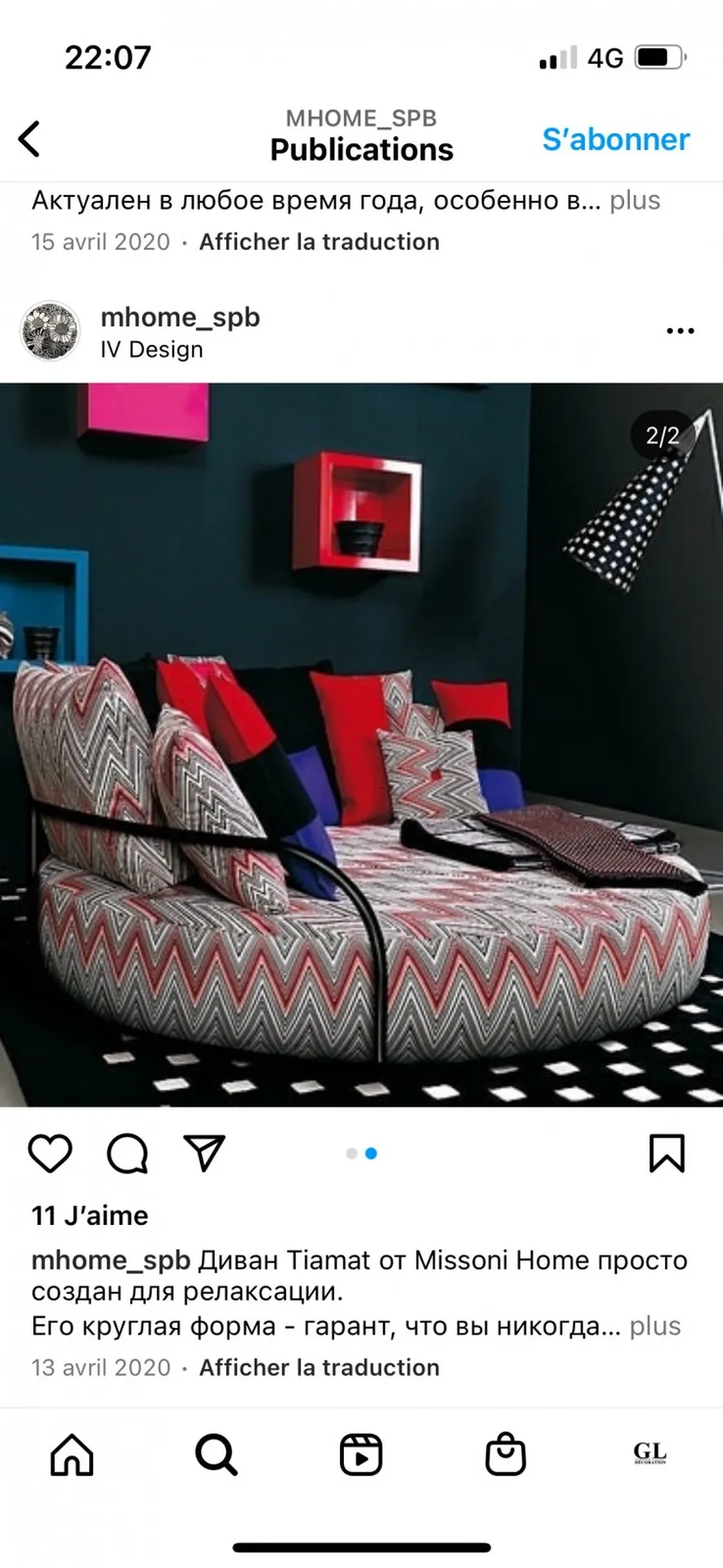
Task: Open the mhome_spb username in post header
Action: pyautogui.click(x=180, y=317)
